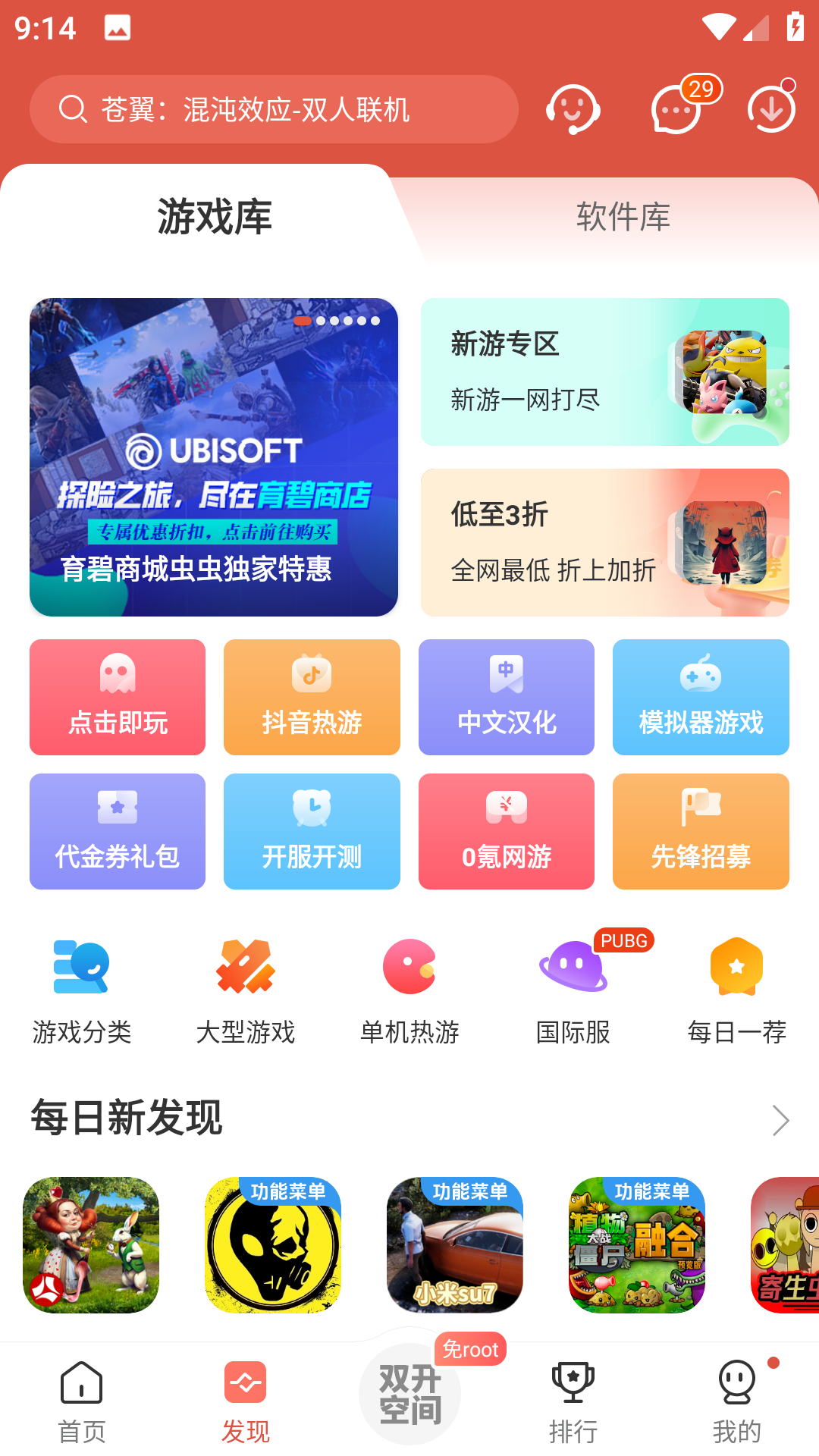The width and height of the screenshot is (819, 1456).
Task: Open the 每日一荐 daily recommendation icon
Action: (x=736, y=986)
